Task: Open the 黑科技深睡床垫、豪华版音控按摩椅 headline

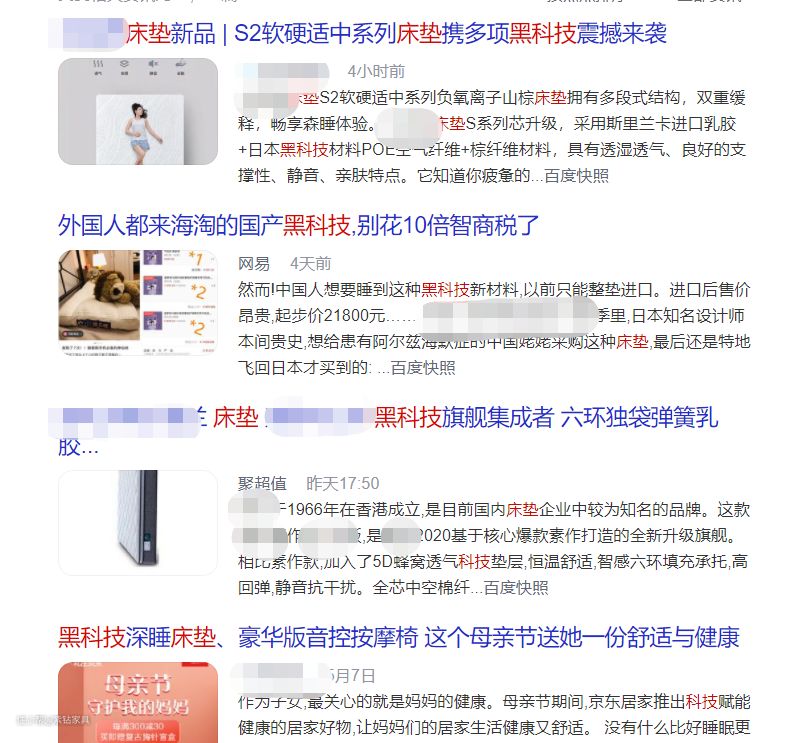Action: point(398,637)
